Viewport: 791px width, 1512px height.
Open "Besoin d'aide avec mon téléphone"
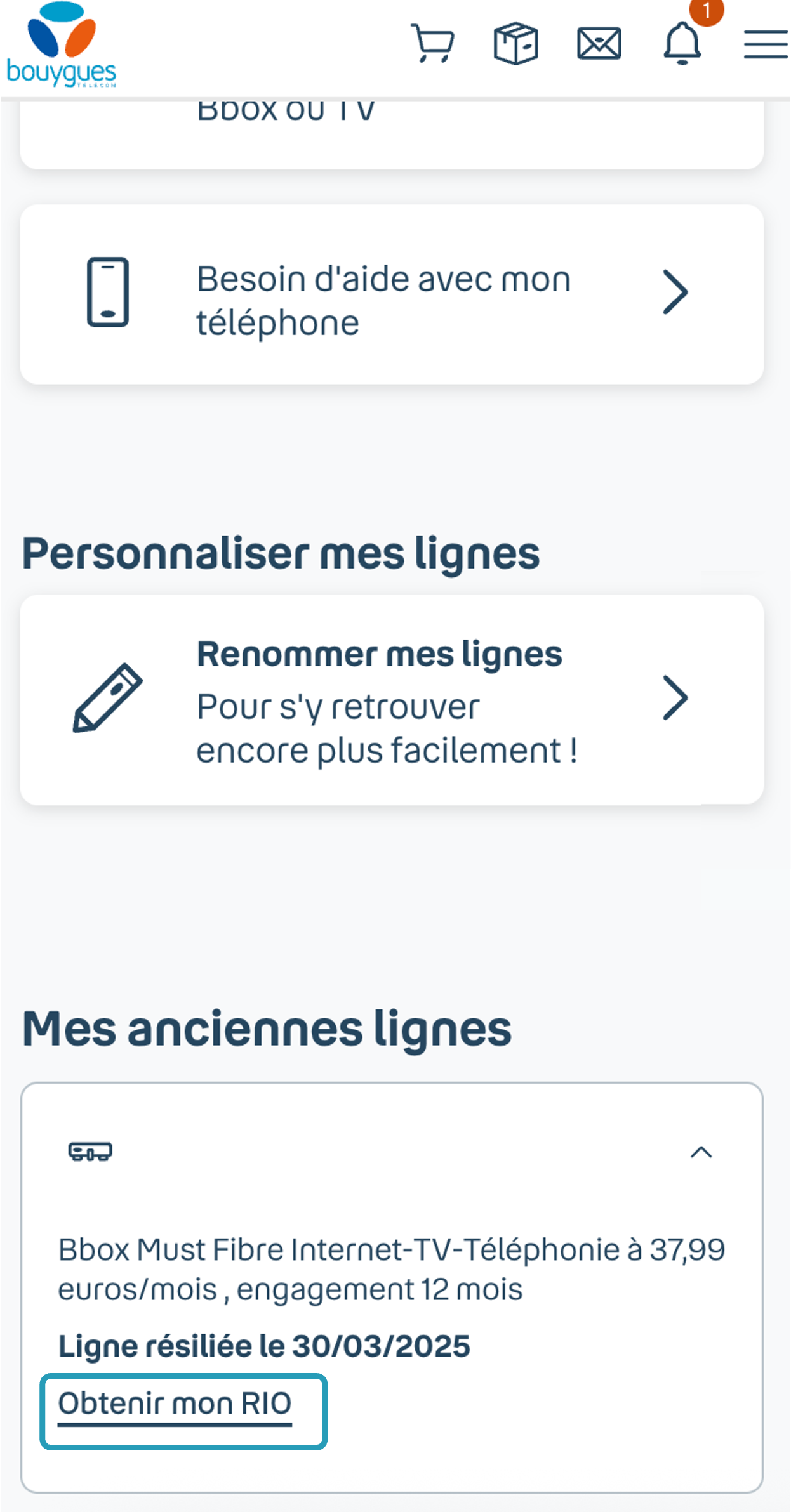[392, 294]
